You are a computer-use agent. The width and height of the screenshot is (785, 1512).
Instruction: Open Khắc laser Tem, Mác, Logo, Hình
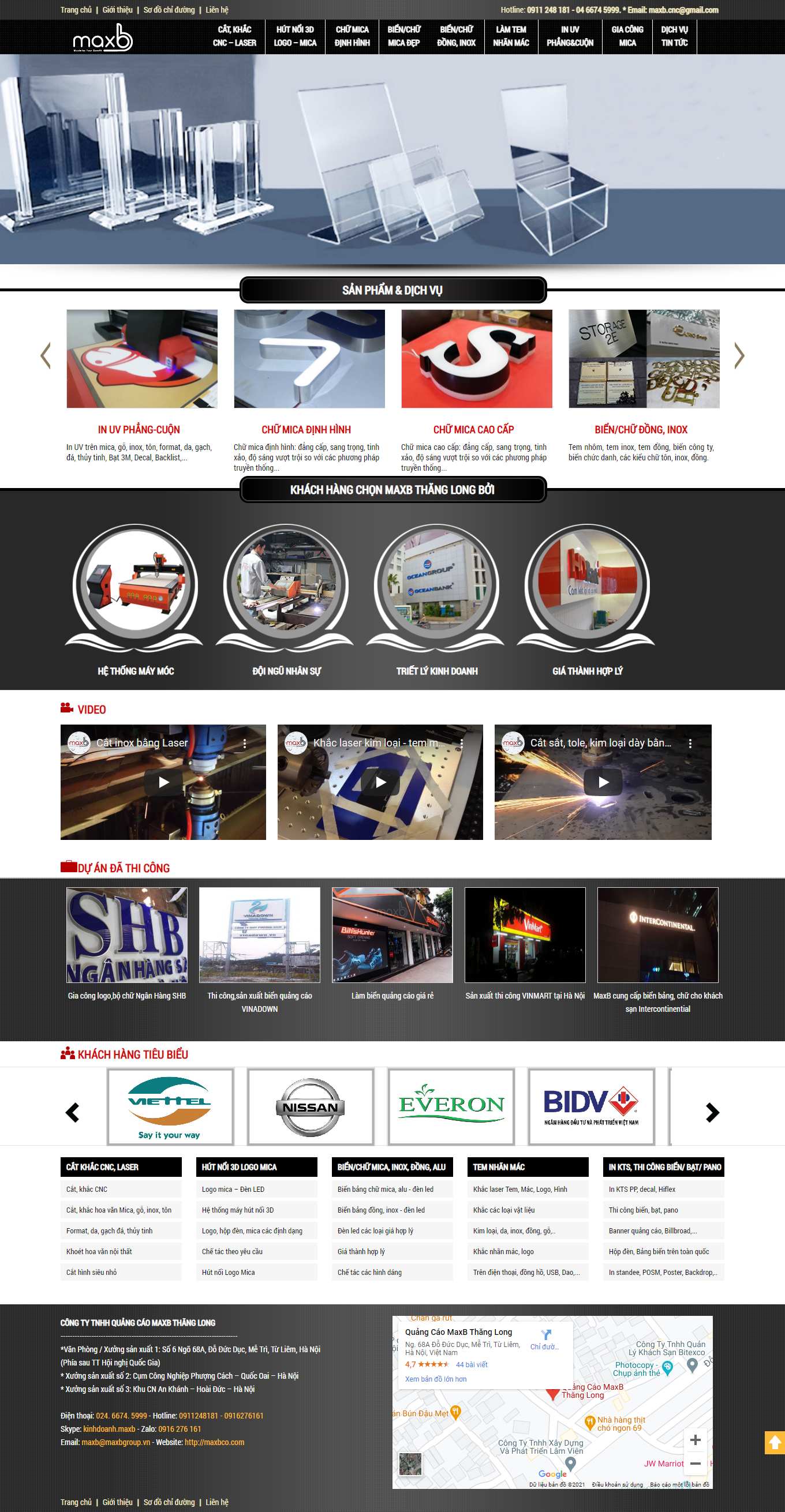[x=520, y=1189]
